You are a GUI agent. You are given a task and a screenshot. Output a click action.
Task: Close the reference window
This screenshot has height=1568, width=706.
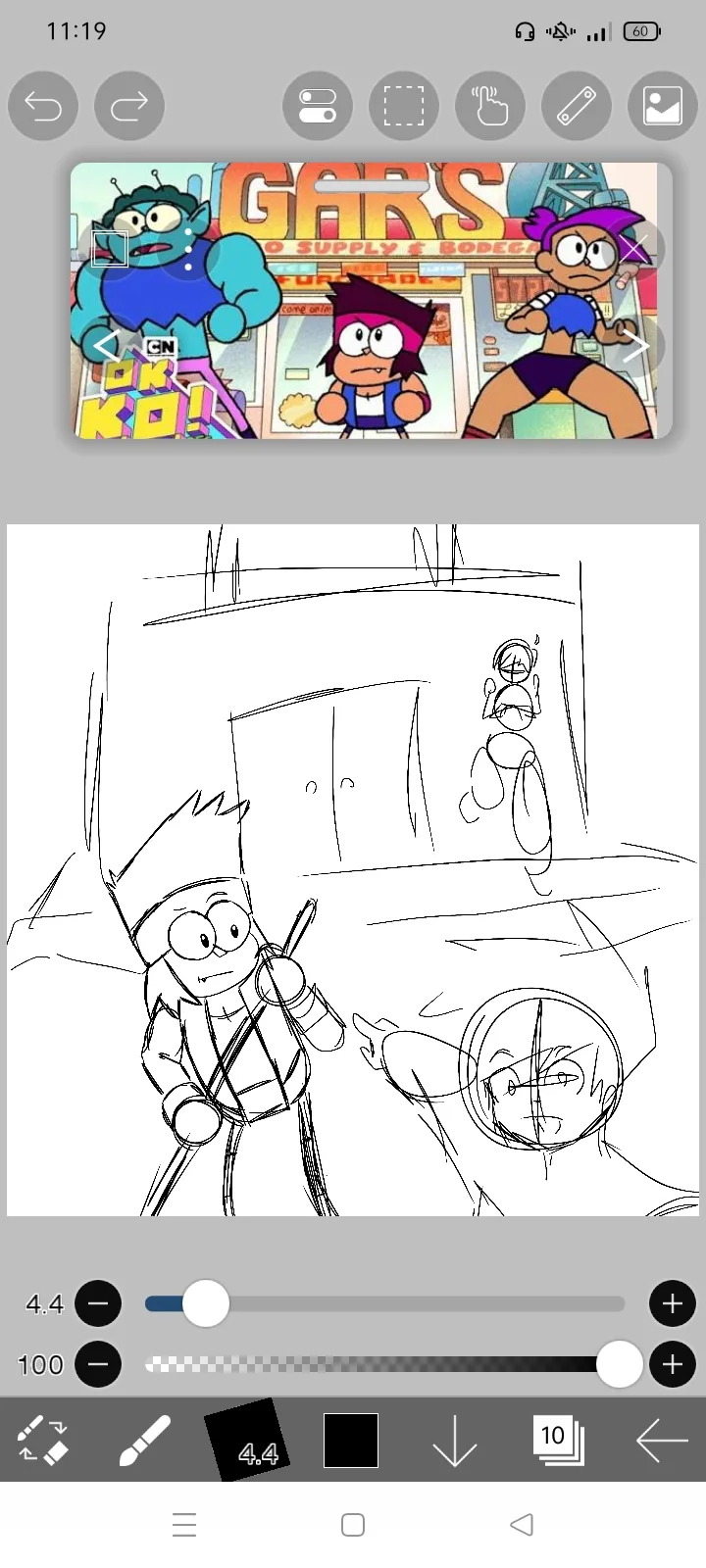(633, 249)
